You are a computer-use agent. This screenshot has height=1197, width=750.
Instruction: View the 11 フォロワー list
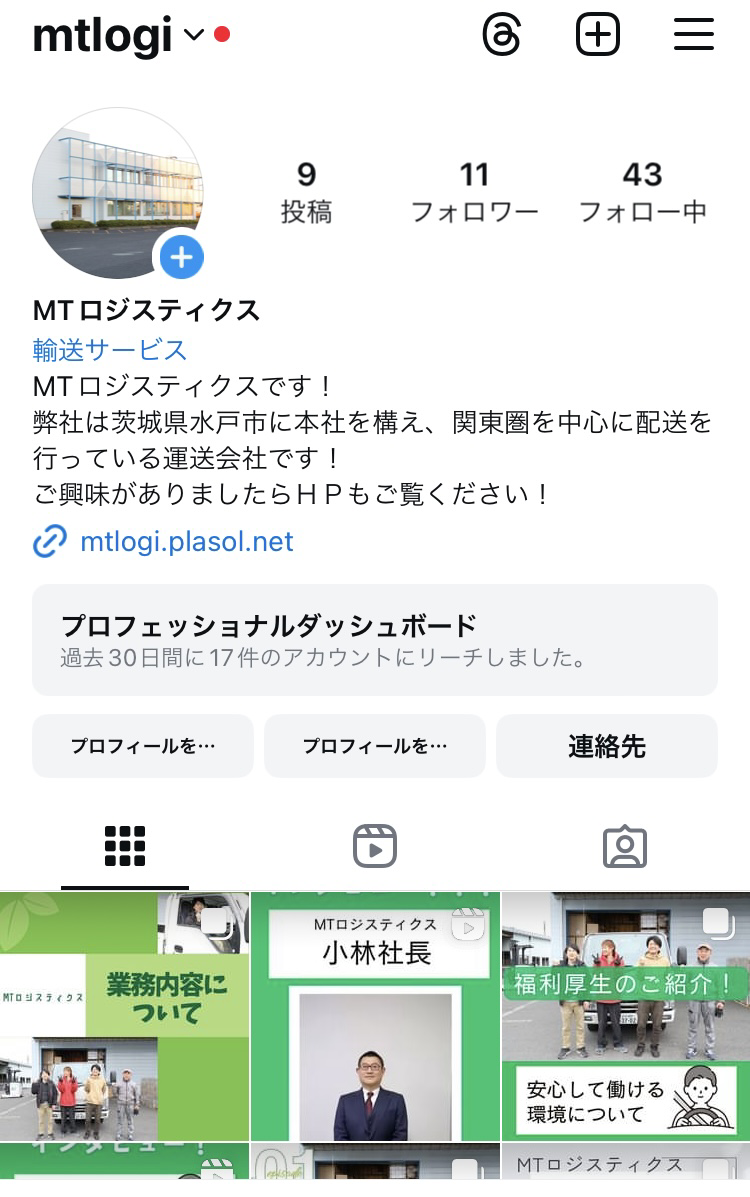[x=474, y=193]
